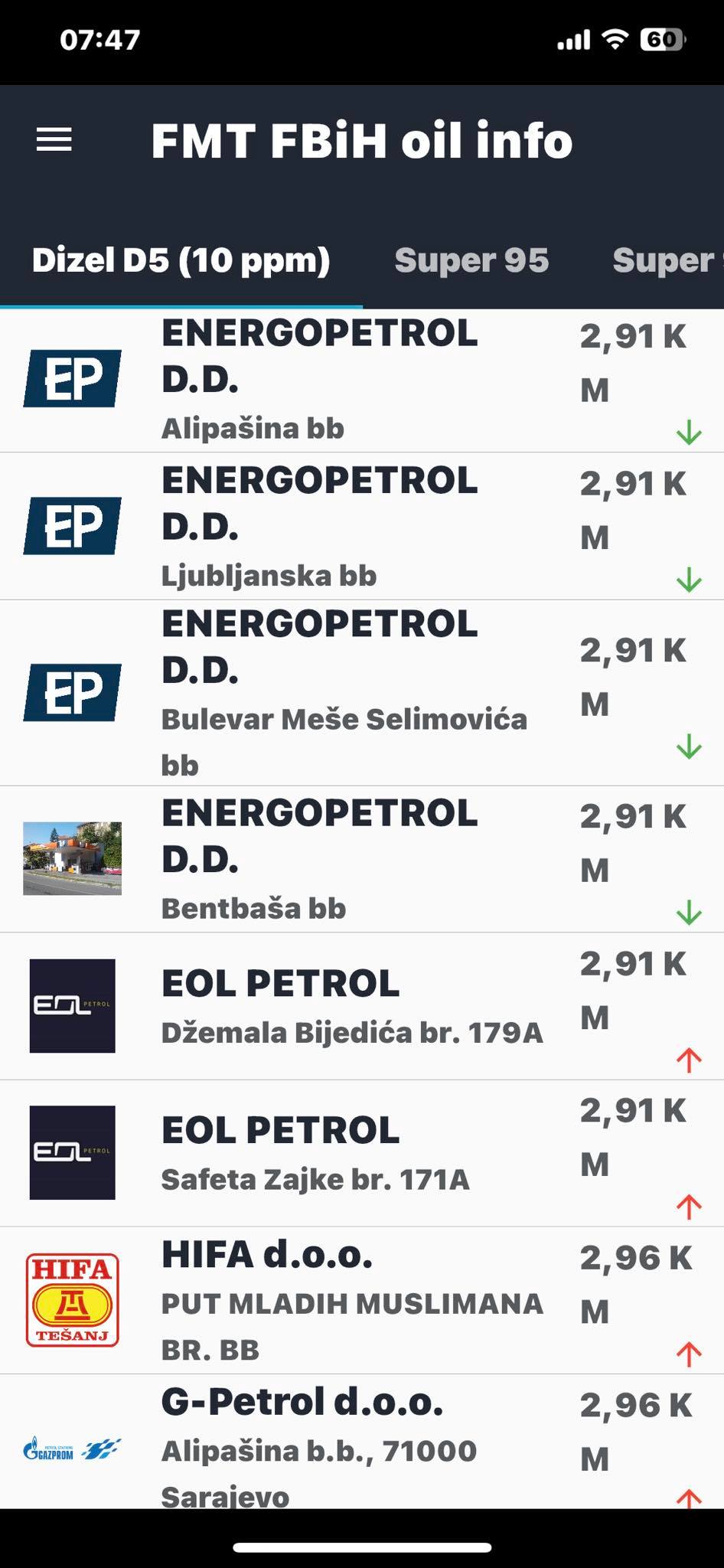This screenshot has width=724, height=1568.
Task: View Energopetrol Bulevar Meše Selimovića bb station
Action: coord(362,693)
